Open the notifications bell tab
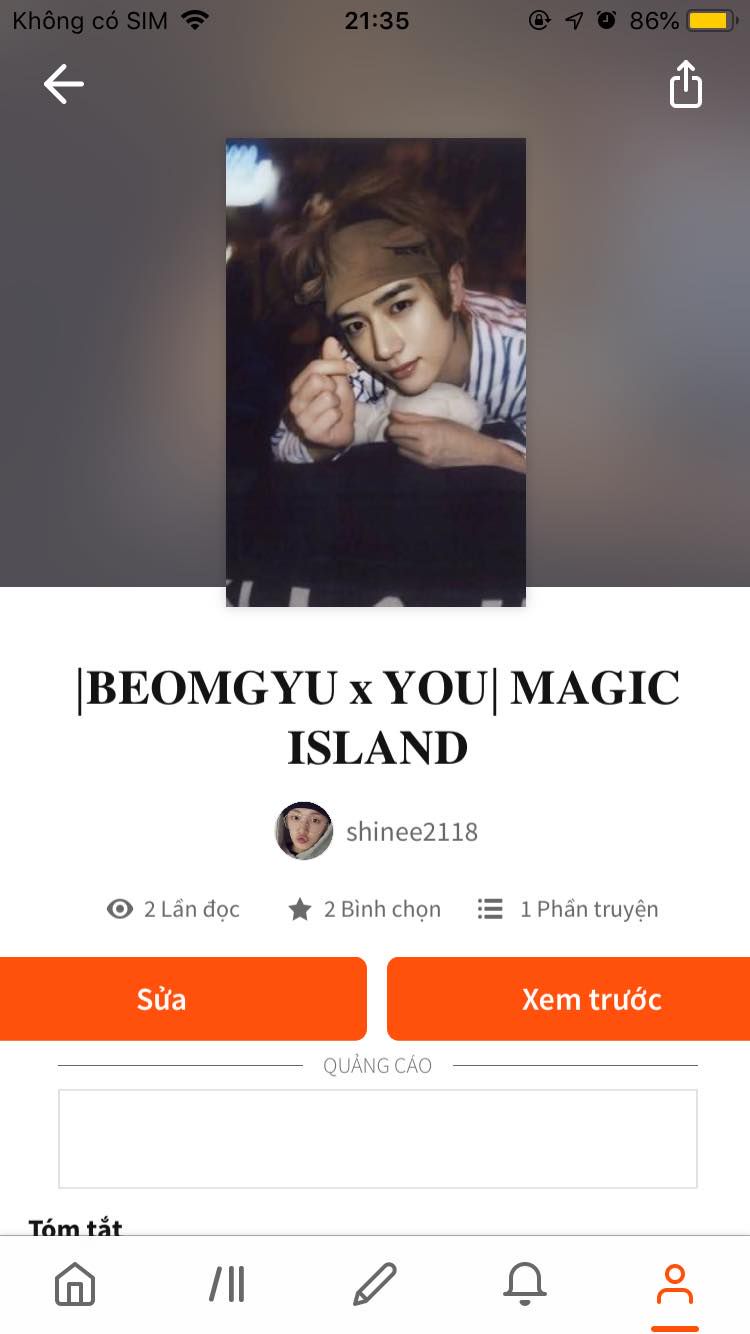This screenshot has height=1334, width=750. 525,1284
